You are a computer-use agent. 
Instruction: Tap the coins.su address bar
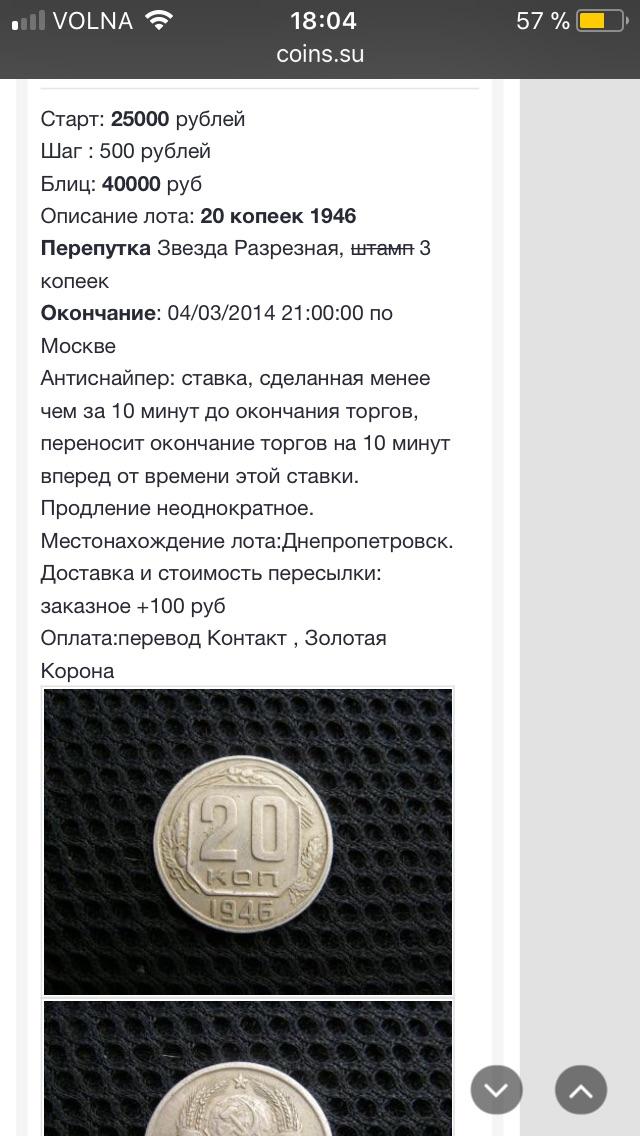(x=320, y=54)
